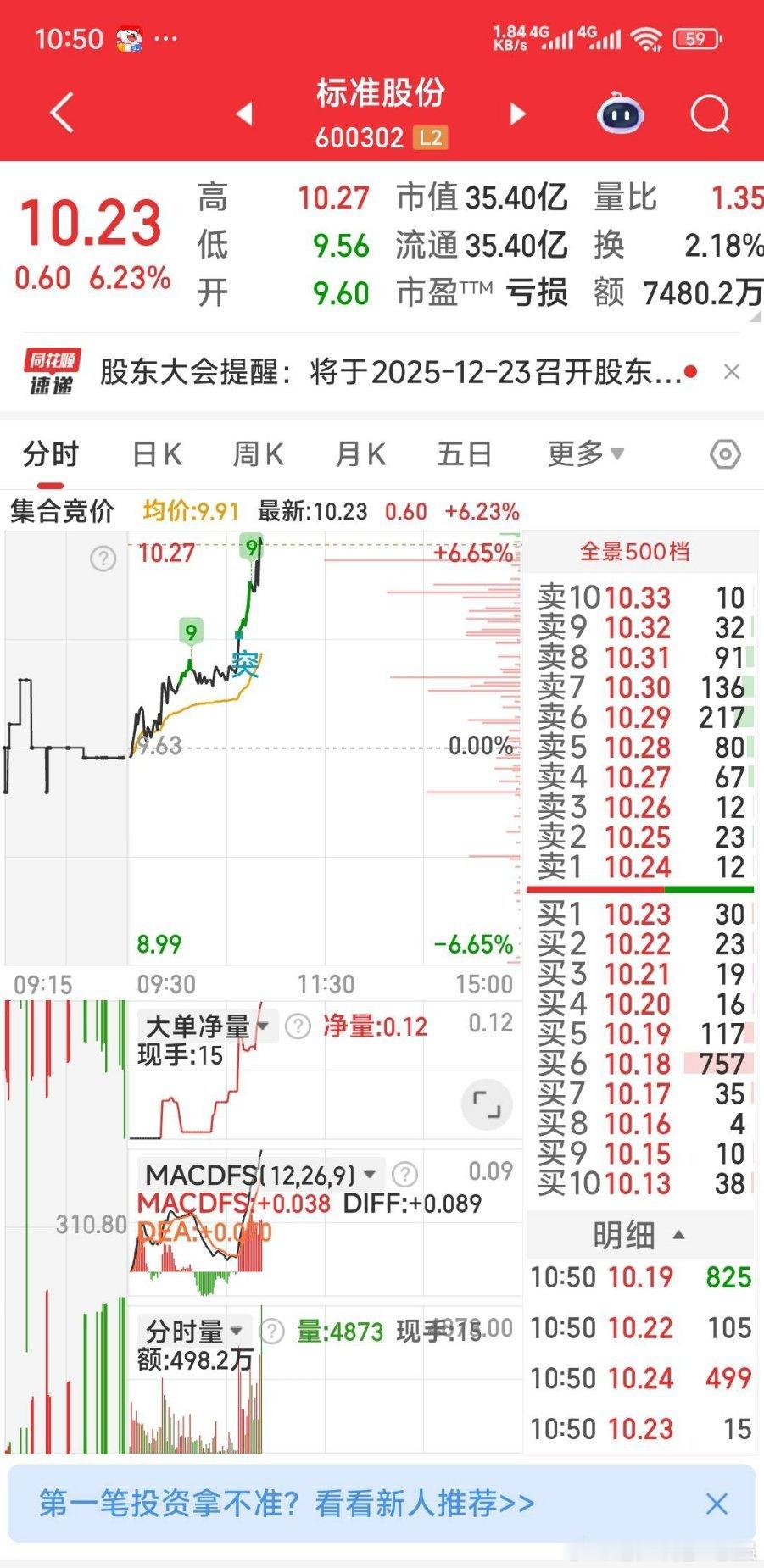Switch to the 五日 tab
The image size is (764, 1568).
click(465, 453)
